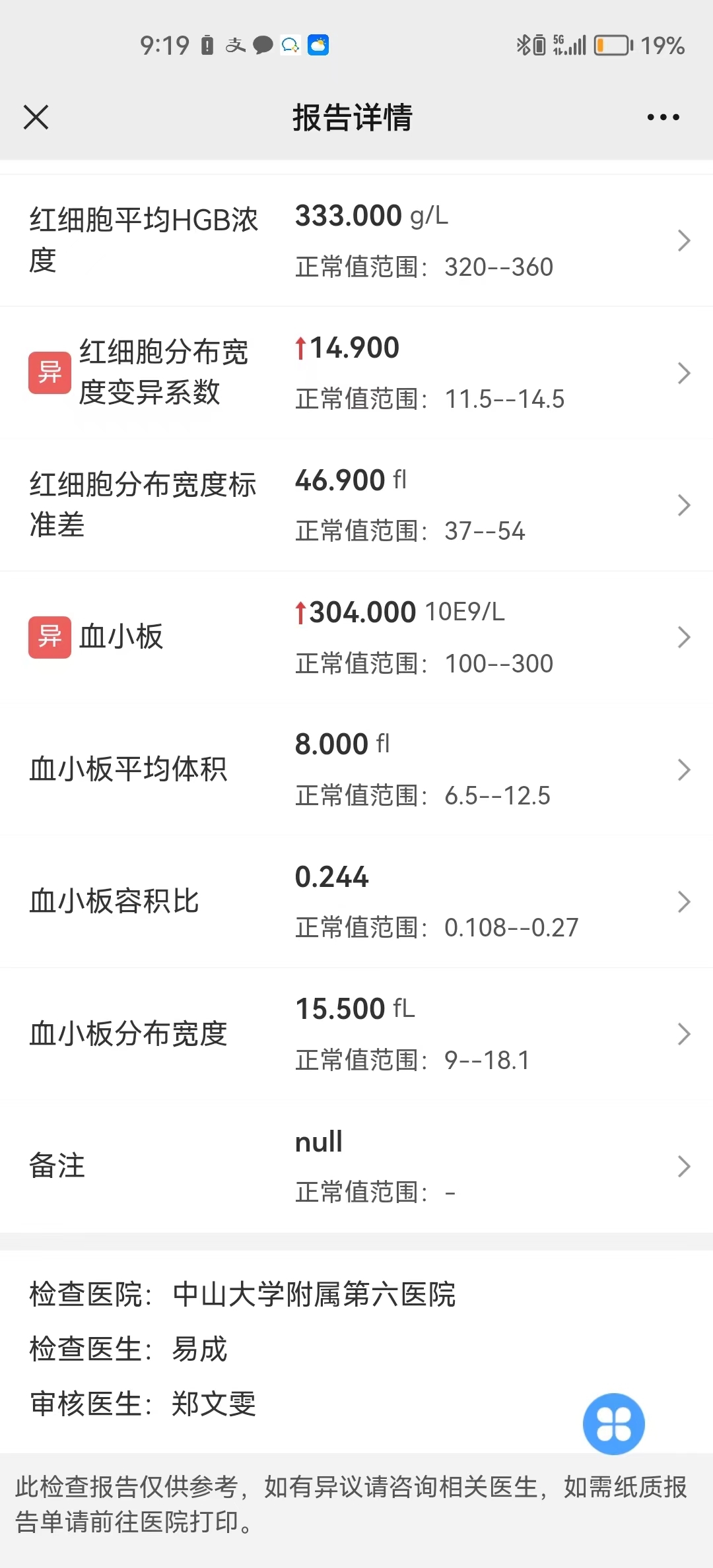The height and width of the screenshot is (1568, 713).
Task: Close the report details page
Action: point(36,117)
